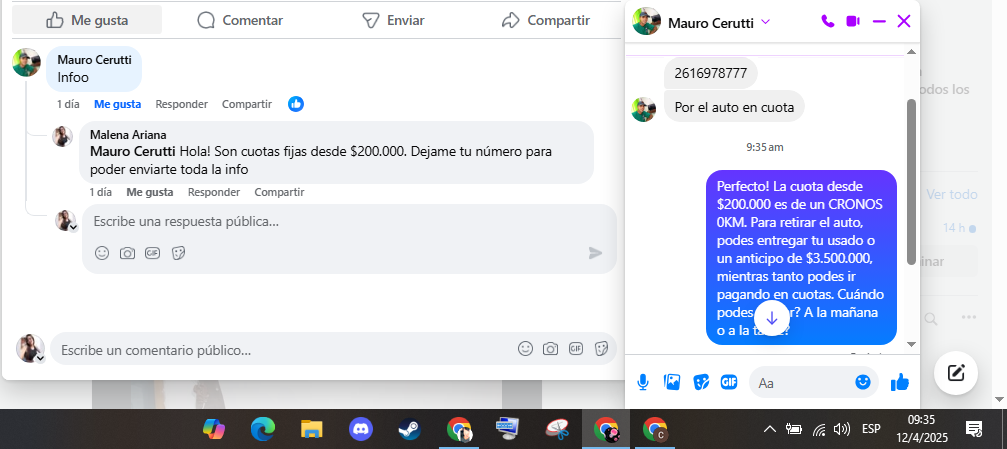Image resolution: width=1007 pixels, height=449 pixels.
Task: Send the post via Enviar
Action: point(393,20)
